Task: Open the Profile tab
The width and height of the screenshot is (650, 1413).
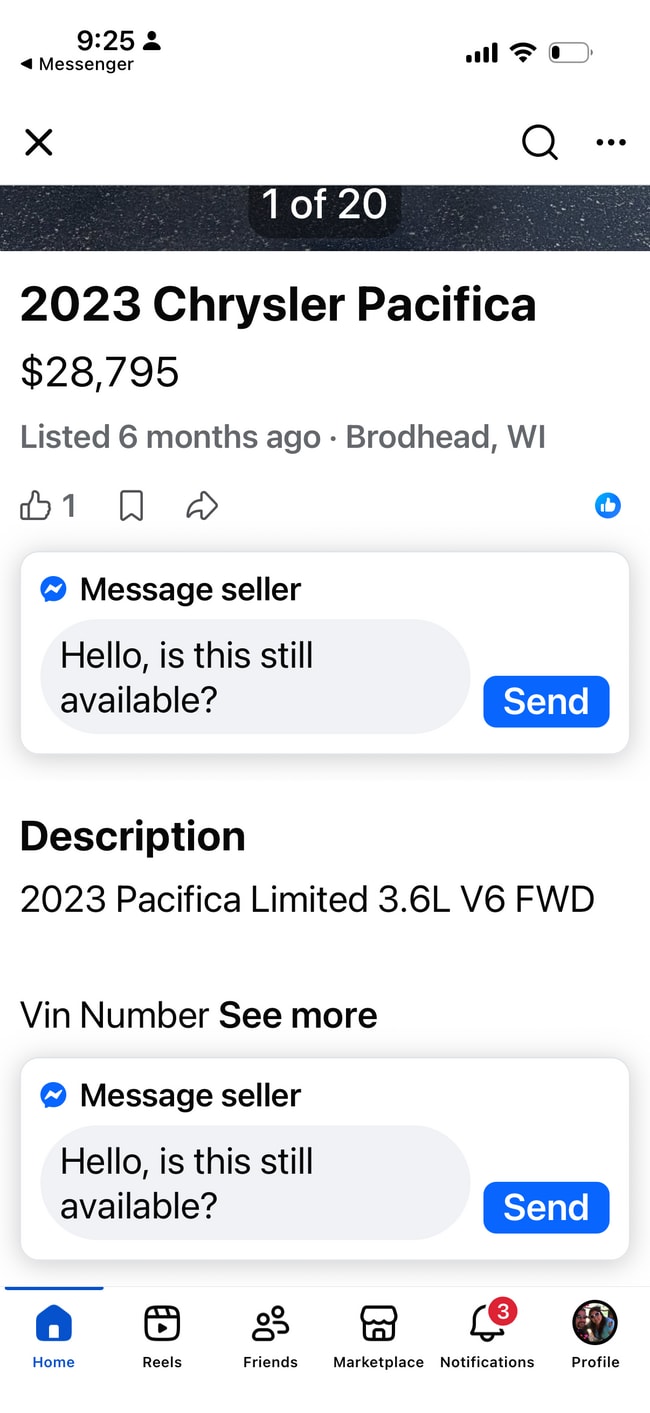Action: point(595,1337)
